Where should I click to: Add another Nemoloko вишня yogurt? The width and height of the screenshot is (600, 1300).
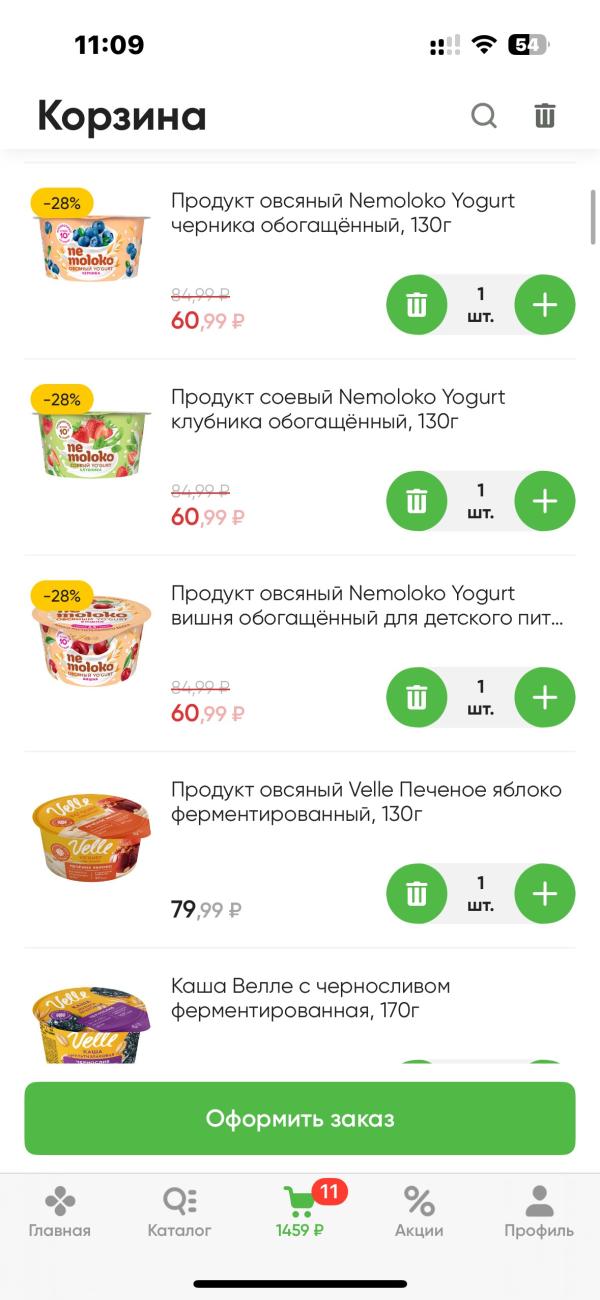[x=544, y=696]
